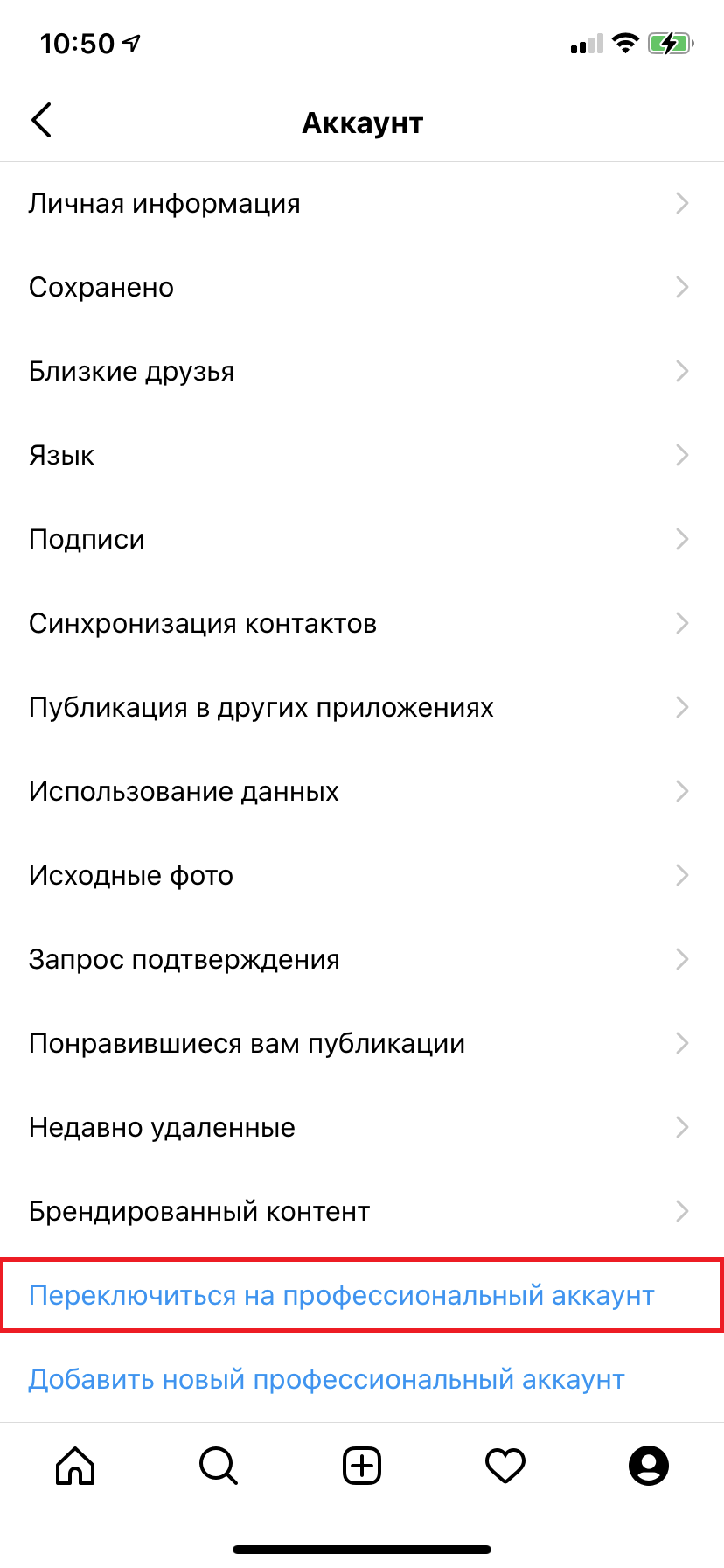This screenshot has height=1568, width=724.
Task: Open Подписи settings
Action: 87,540
